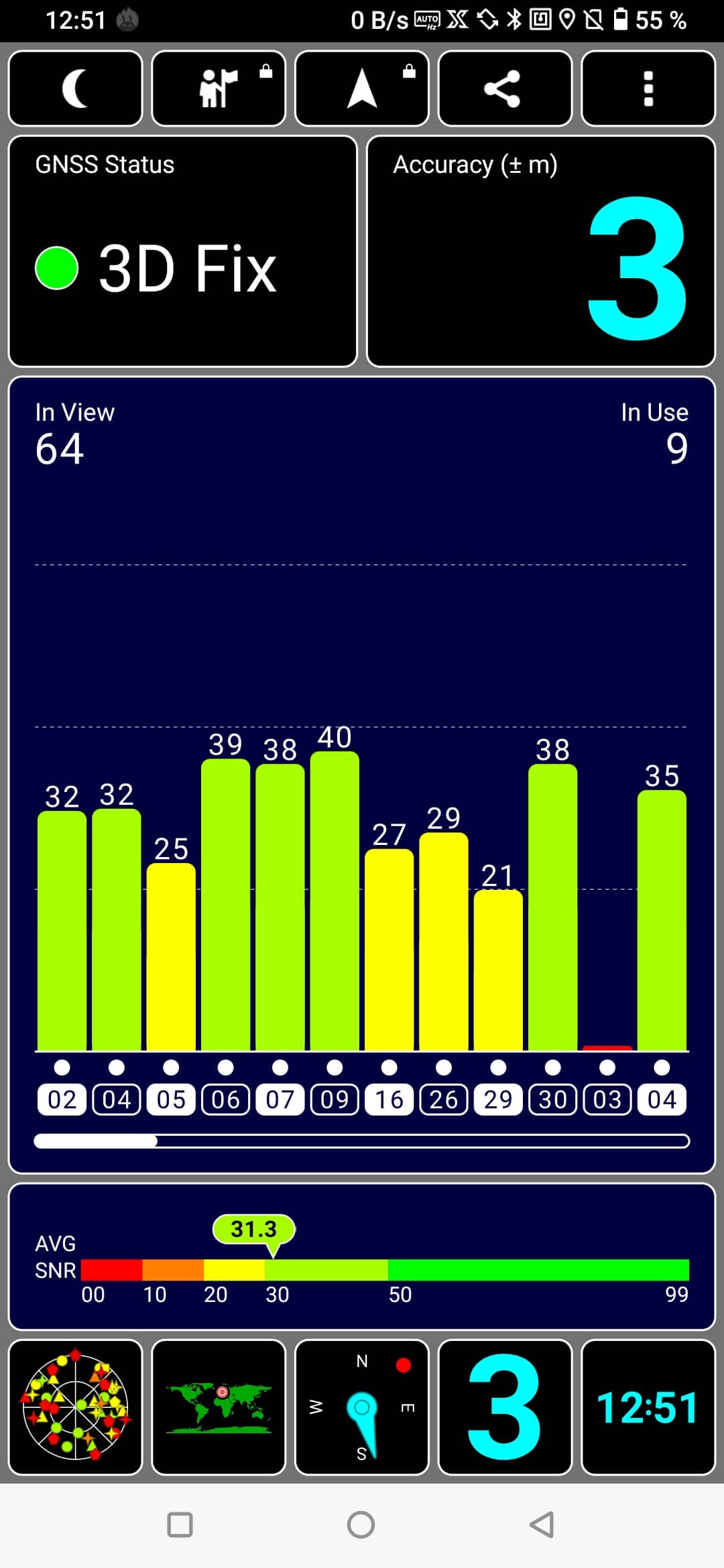The image size is (724, 1568).
Task: Open the satellite sky plot tile
Action: pos(76,1407)
